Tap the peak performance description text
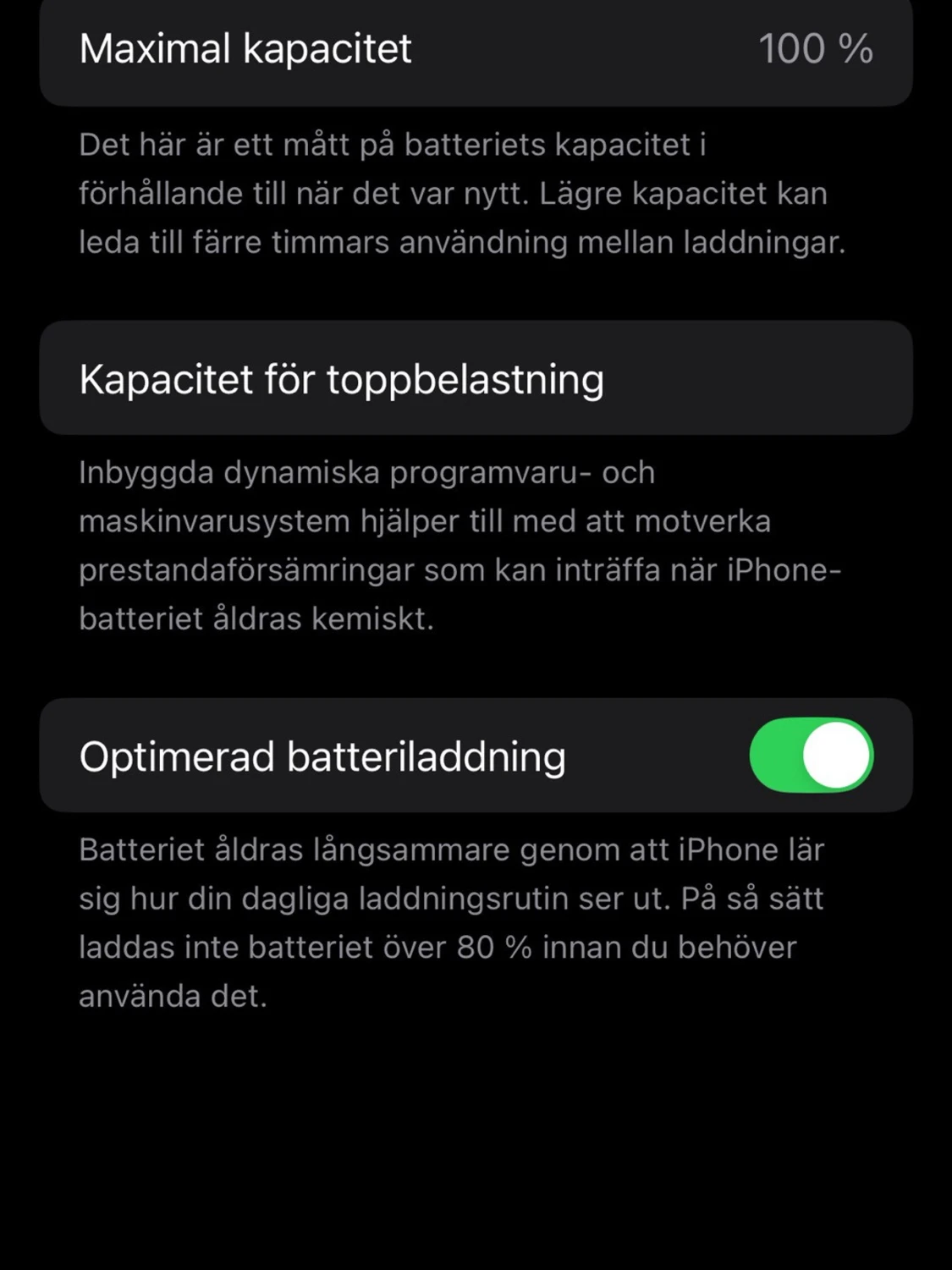952x1270 pixels. click(x=461, y=546)
